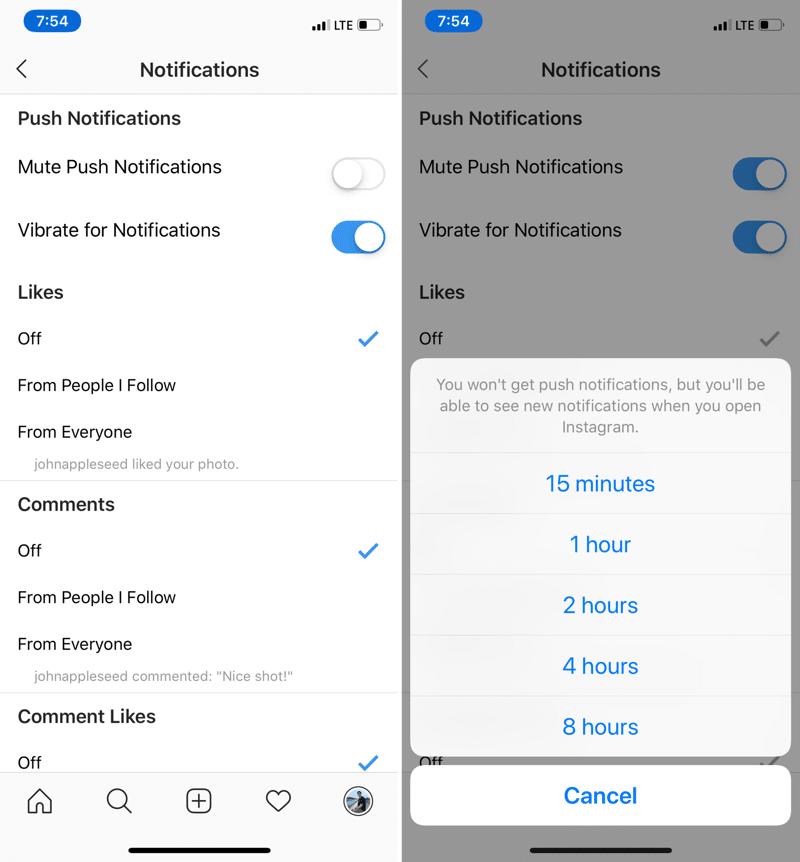This screenshot has height=862, width=800.
Task: Pick the 4 hours option
Action: [600, 667]
